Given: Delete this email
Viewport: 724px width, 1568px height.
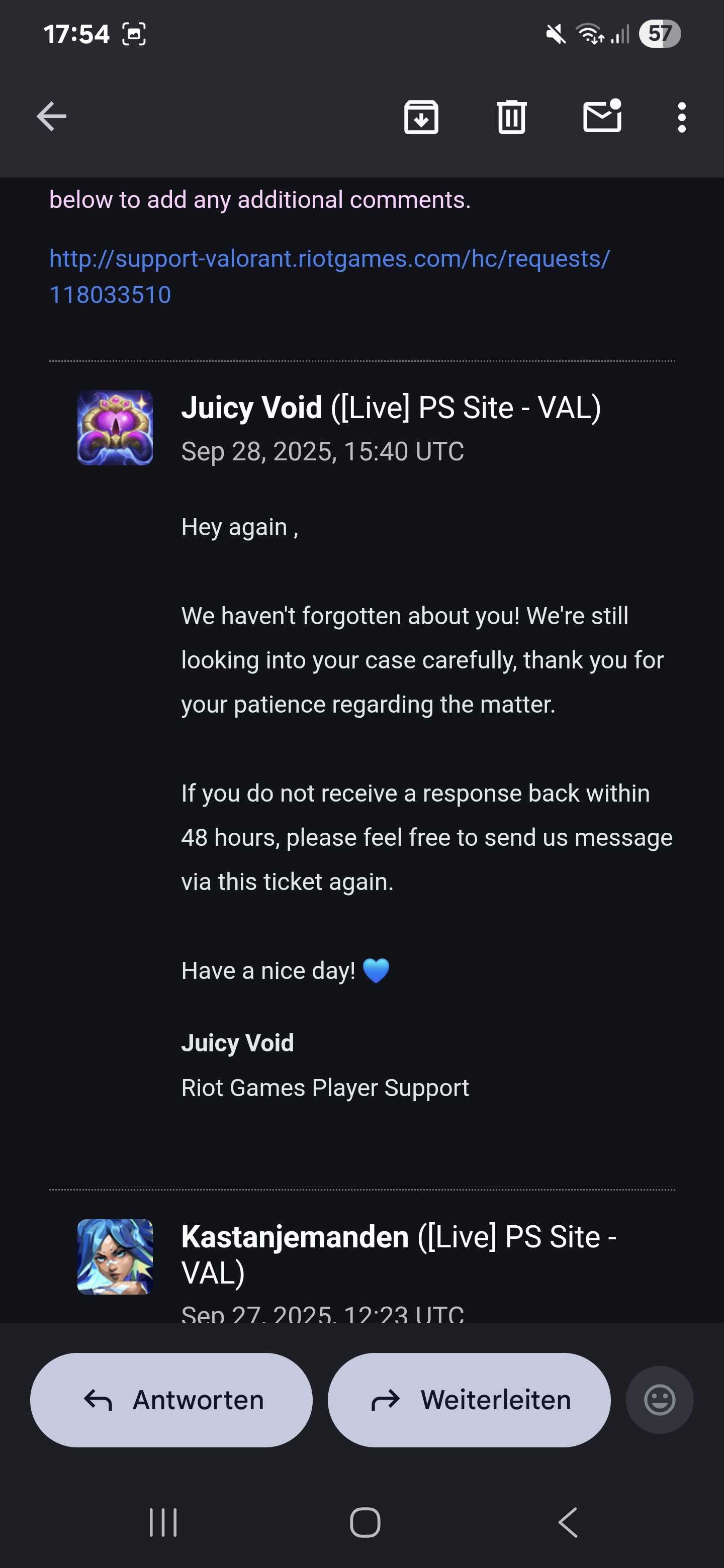Looking at the screenshot, I should point(511,116).
